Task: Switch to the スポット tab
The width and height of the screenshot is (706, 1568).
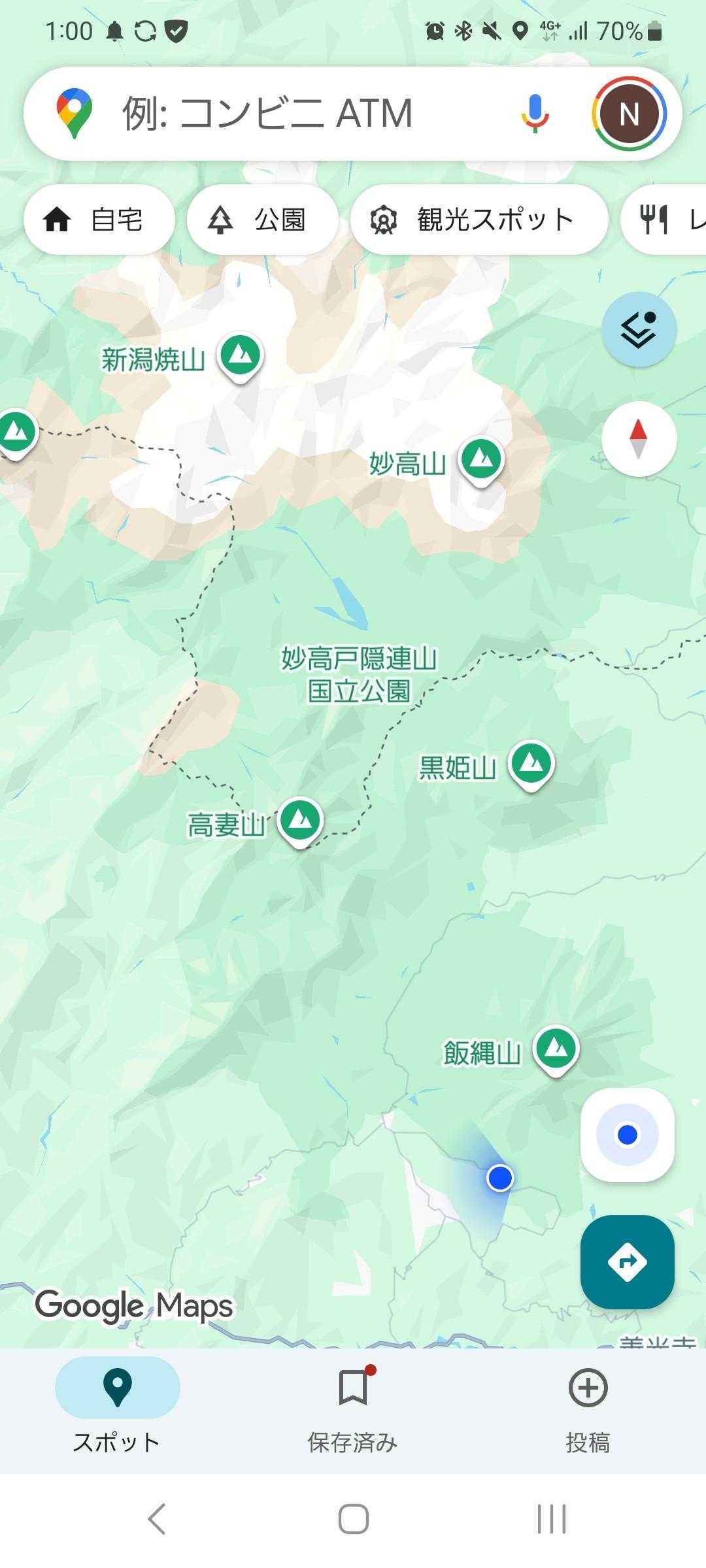Action: (117, 1405)
